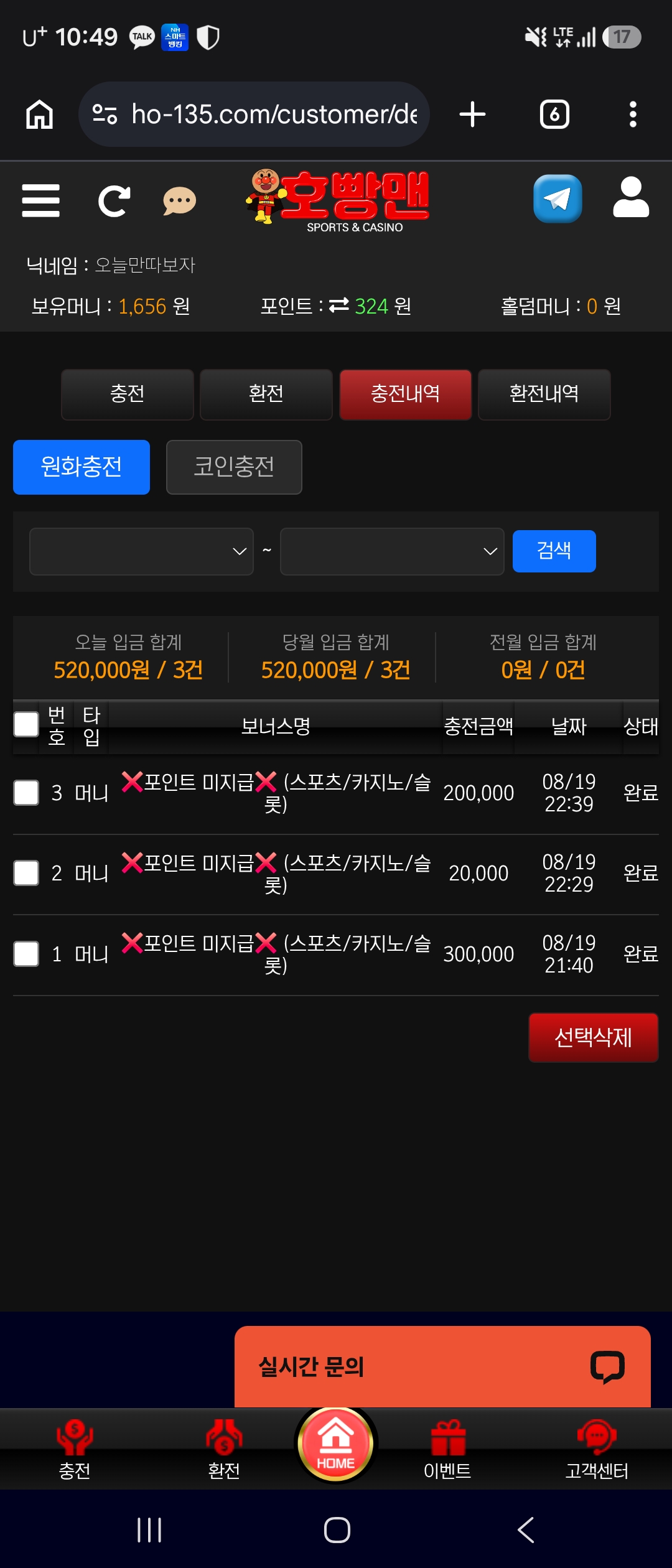Tick the checkbox for the 20,000 deposit
Screen dimensions: 672x1568
coord(26,873)
